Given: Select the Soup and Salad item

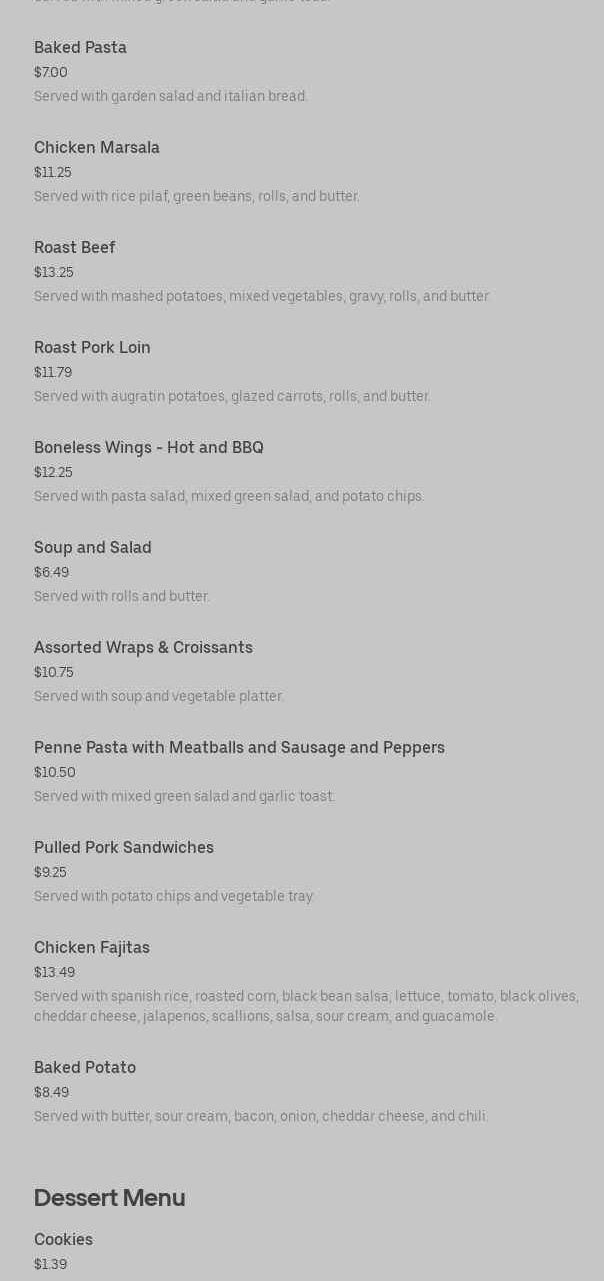Looking at the screenshot, I should (x=93, y=547).
